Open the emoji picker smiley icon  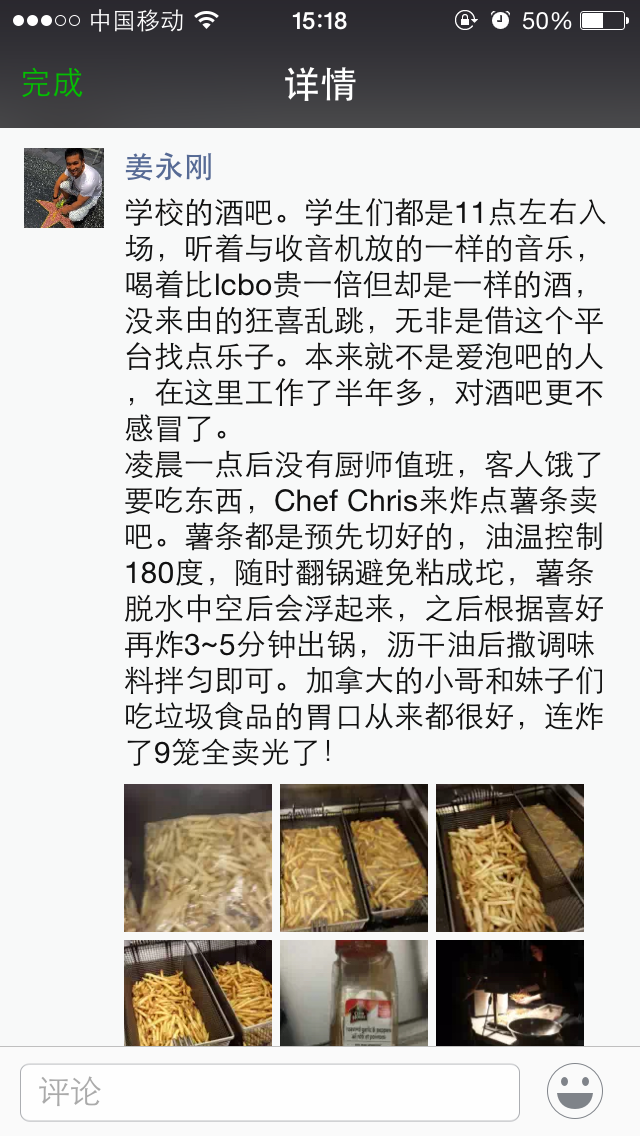pyautogui.click(x=575, y=1091)
